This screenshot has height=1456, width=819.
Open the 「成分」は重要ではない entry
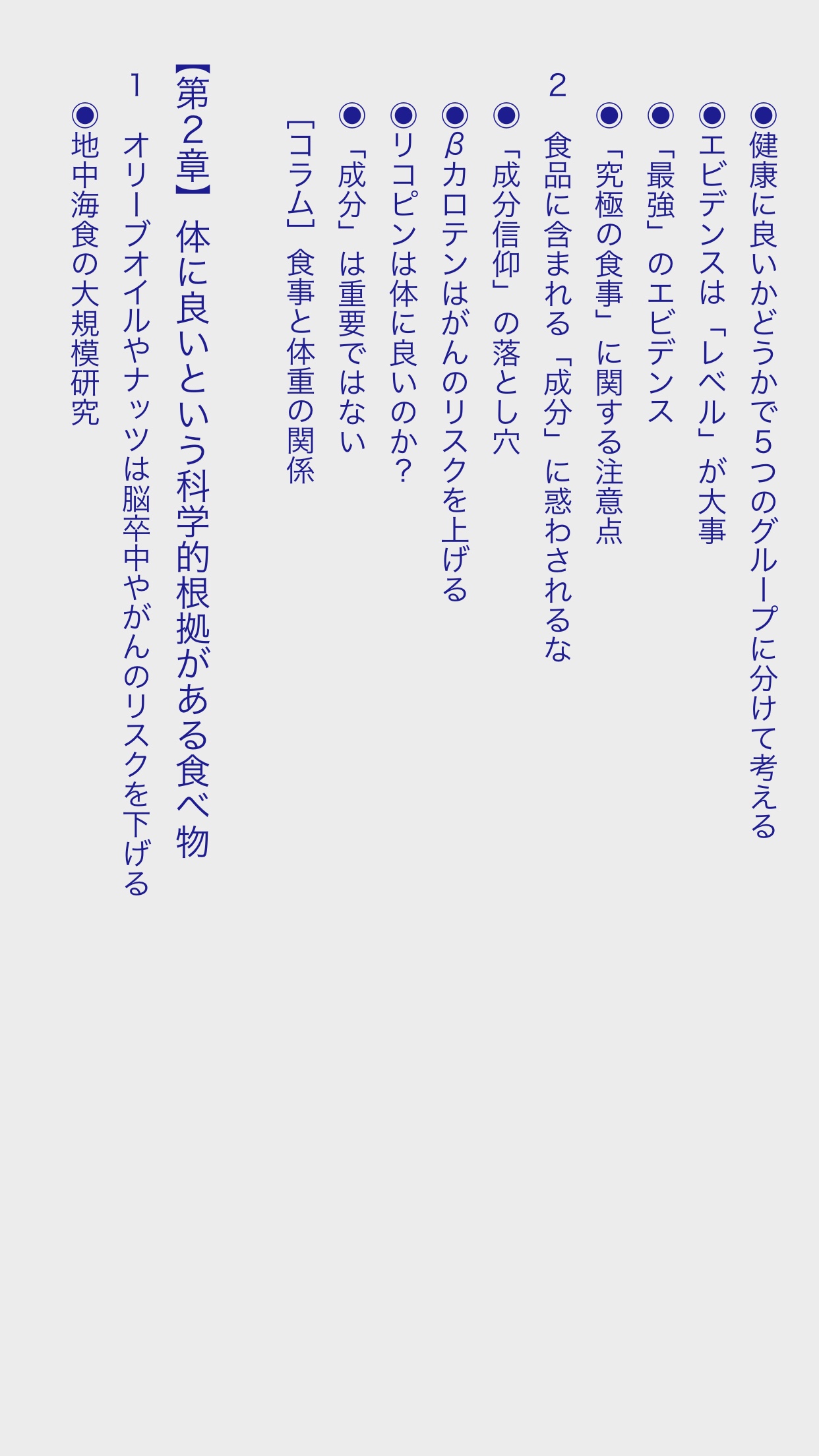[x=352, y=278]
